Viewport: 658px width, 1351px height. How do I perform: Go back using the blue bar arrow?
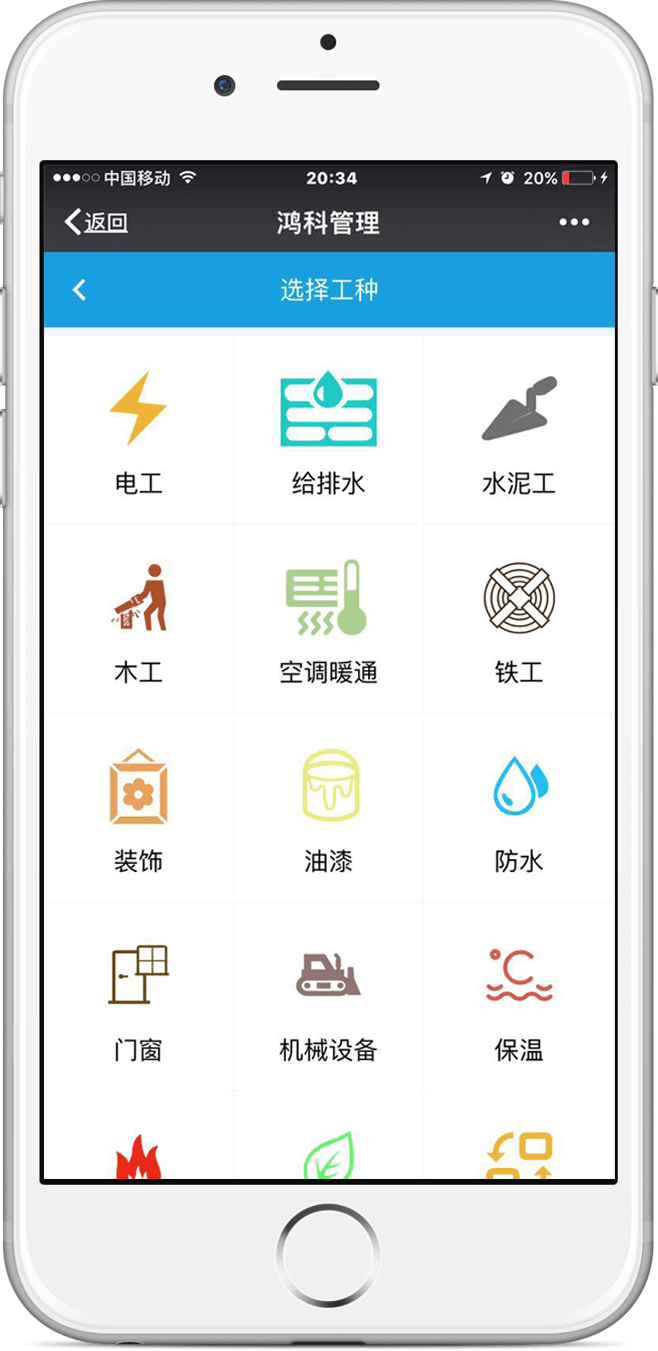pos(80,290)
